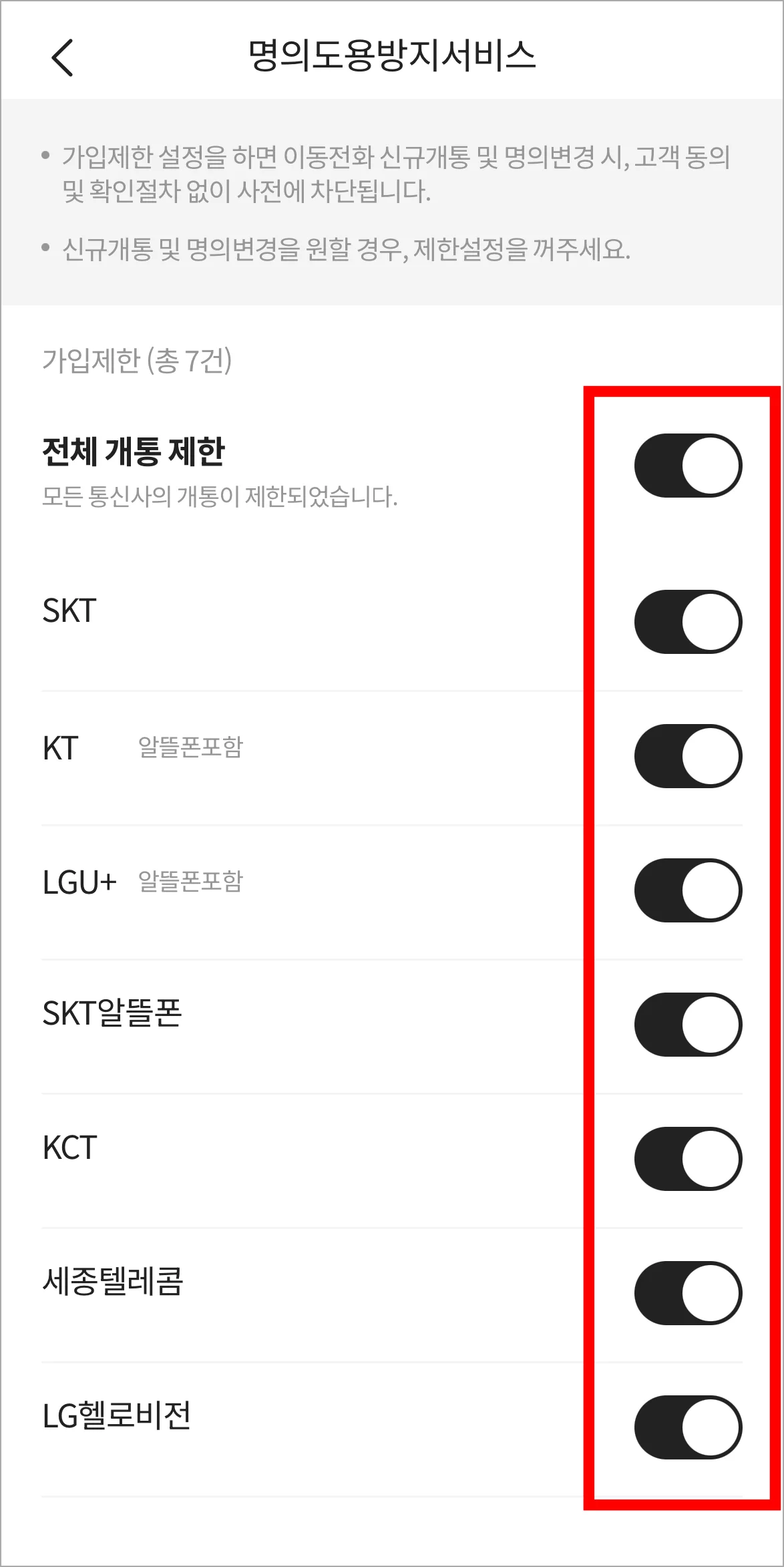The image size is (784, 1567).
Task: Disable the 전체 개통 제한 toggle
Action: tap(688, 466)
